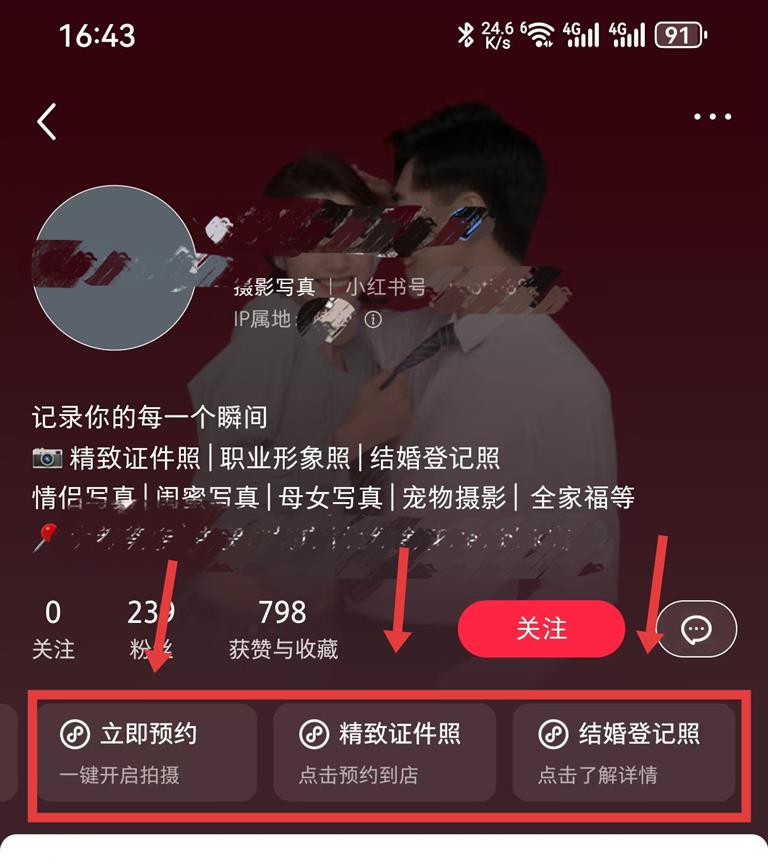View the 粉丝 followers list
The image size is (768, 863).
(x=151, y=630)
